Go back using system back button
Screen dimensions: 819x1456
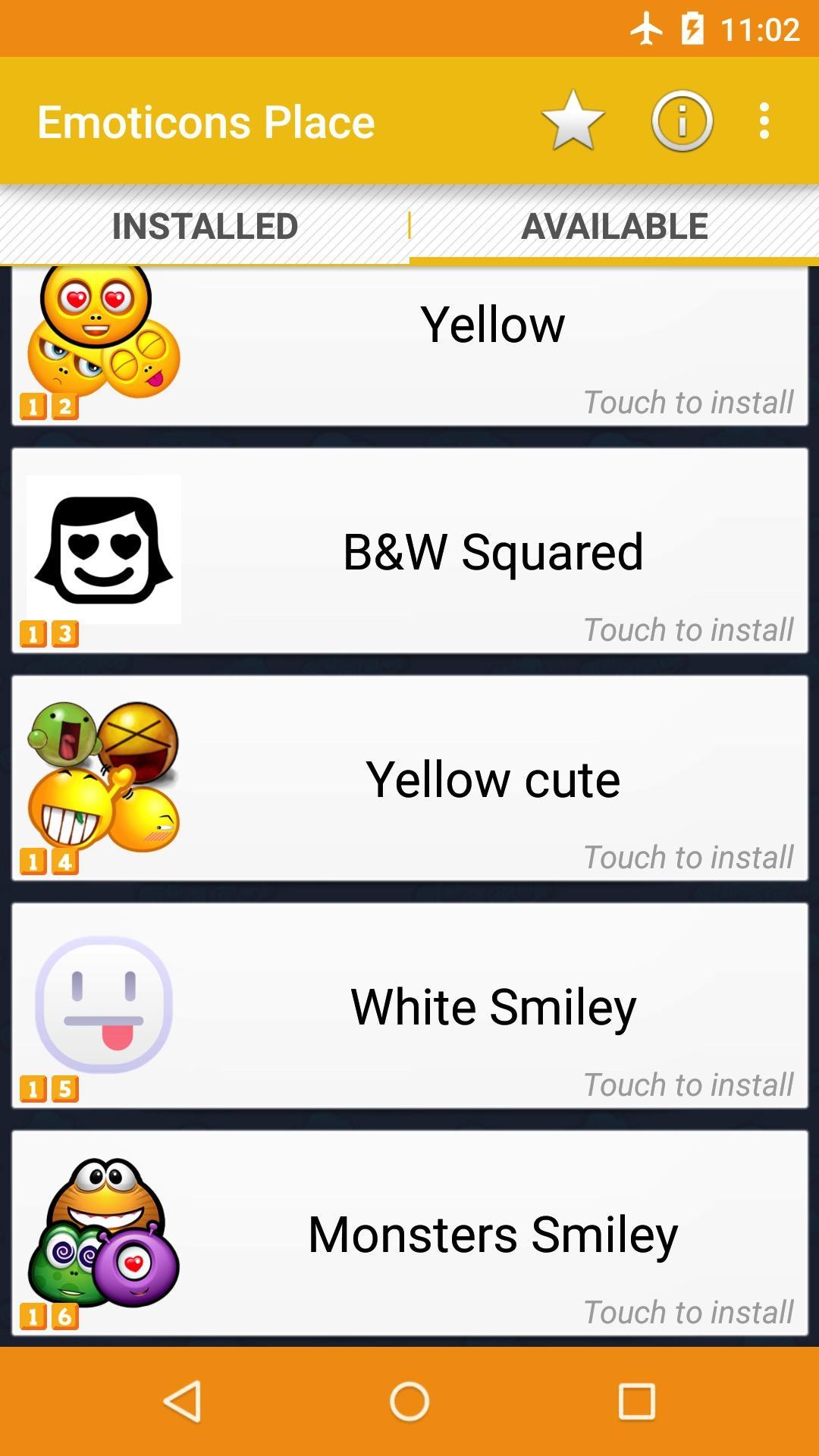(183, 1401)
